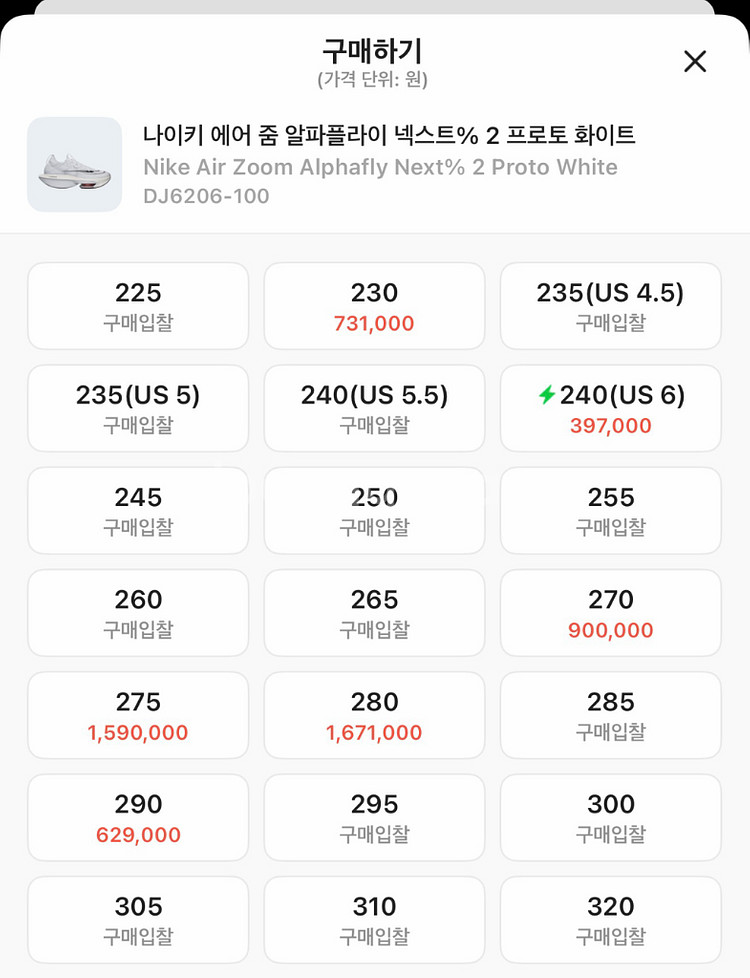The image size is (750, 978).
Task: Select size 245 구매입찰 option
Action: (x=137, y=510)
